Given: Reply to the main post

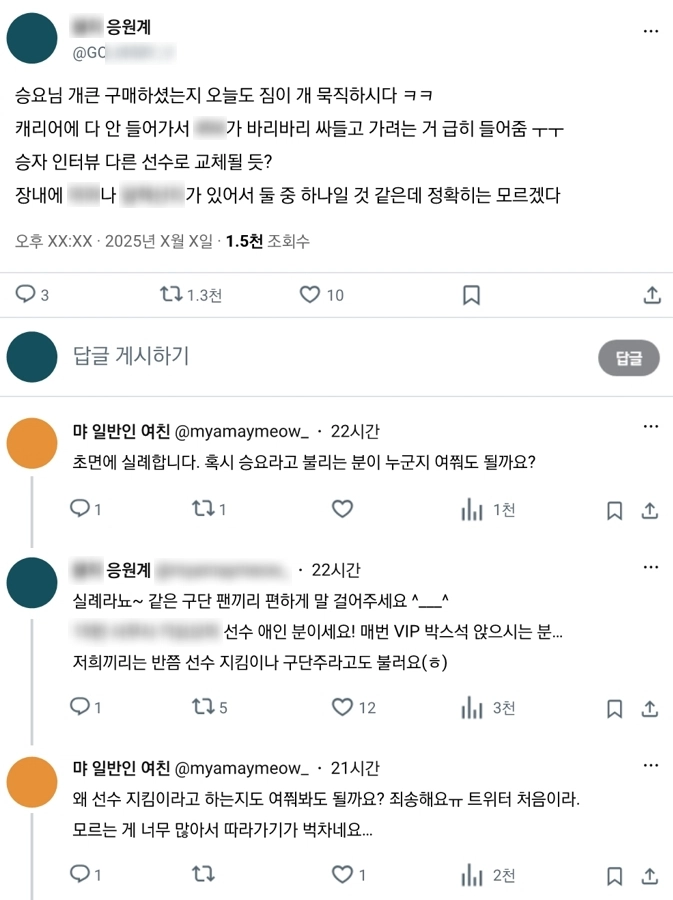Looking at the screenshot, I should coord(26,294).
